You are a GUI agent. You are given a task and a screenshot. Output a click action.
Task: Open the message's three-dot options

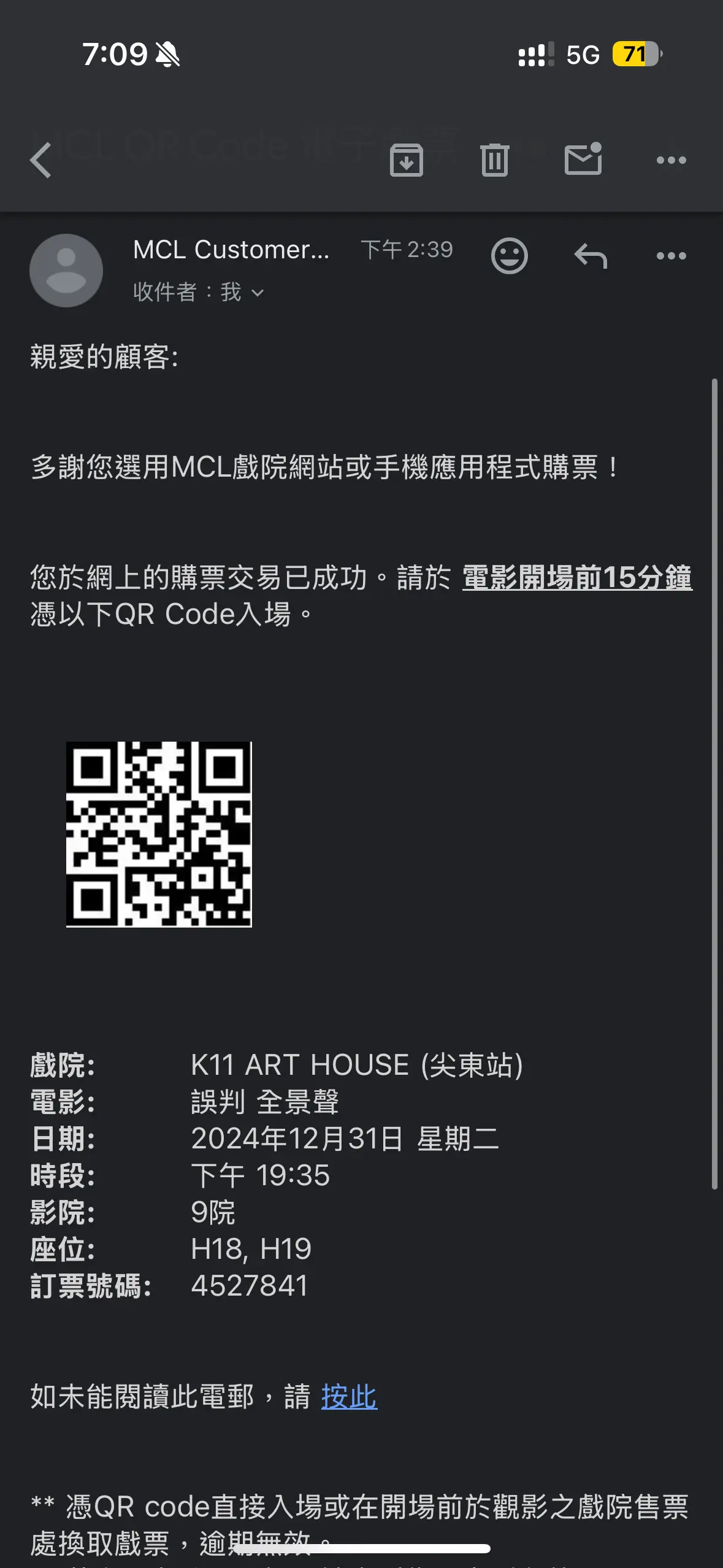(672, 255)
